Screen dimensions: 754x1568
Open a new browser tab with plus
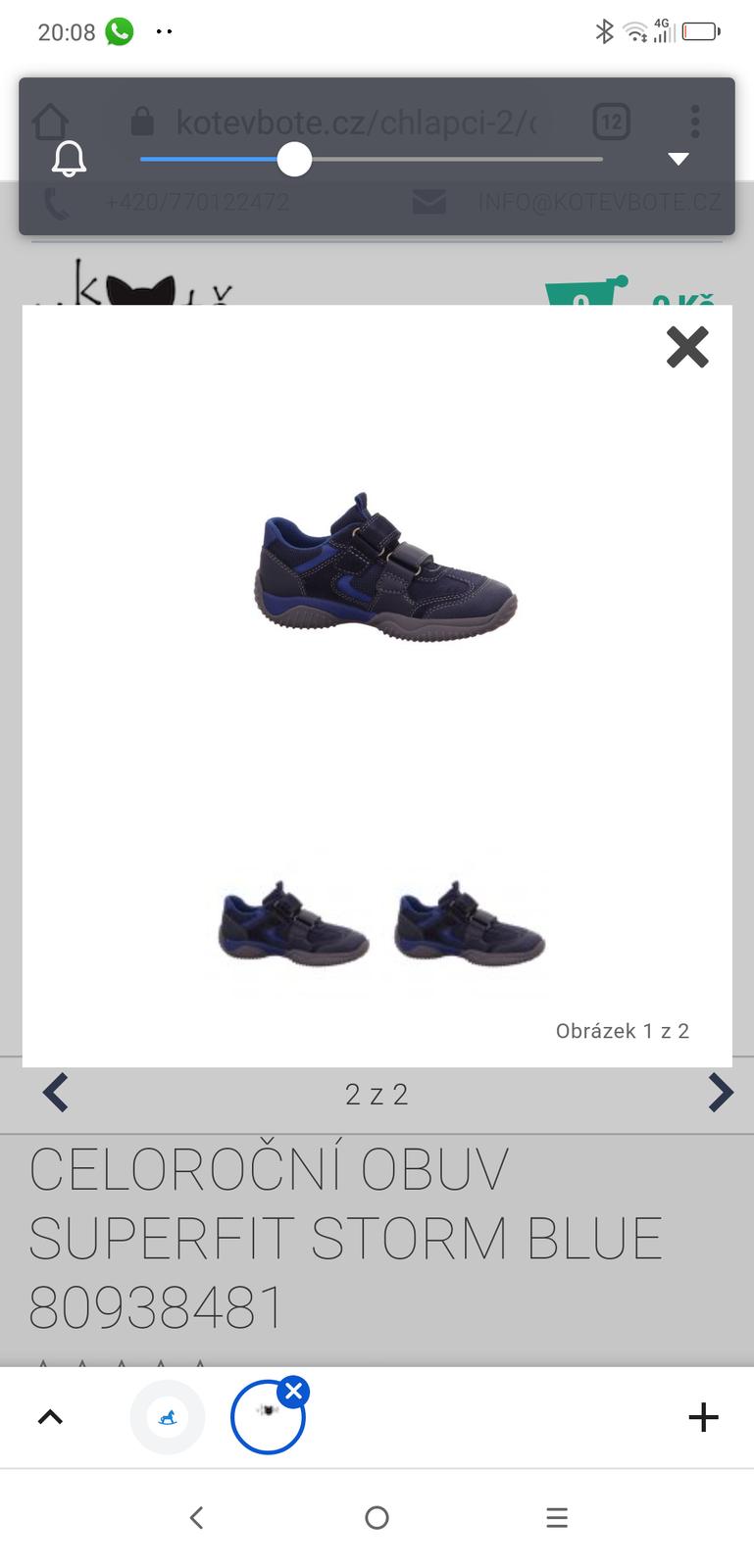703,1417
